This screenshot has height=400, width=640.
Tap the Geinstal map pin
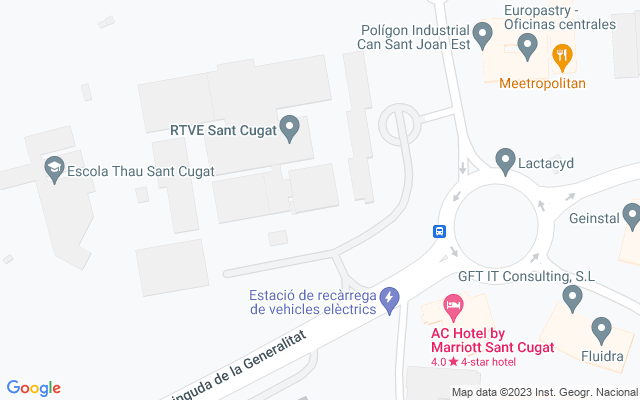630,213
